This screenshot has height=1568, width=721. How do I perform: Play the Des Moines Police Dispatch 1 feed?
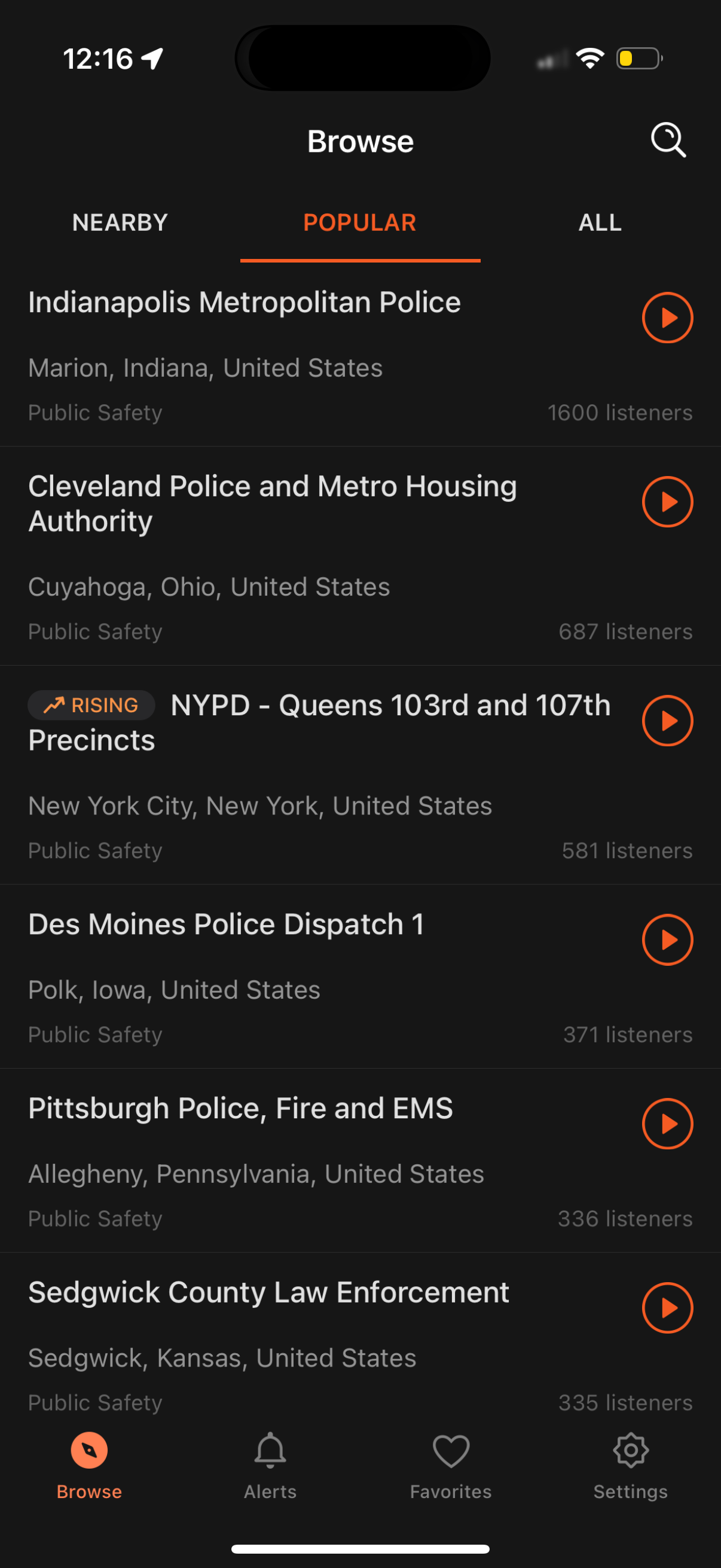click(x=667, y=939)
